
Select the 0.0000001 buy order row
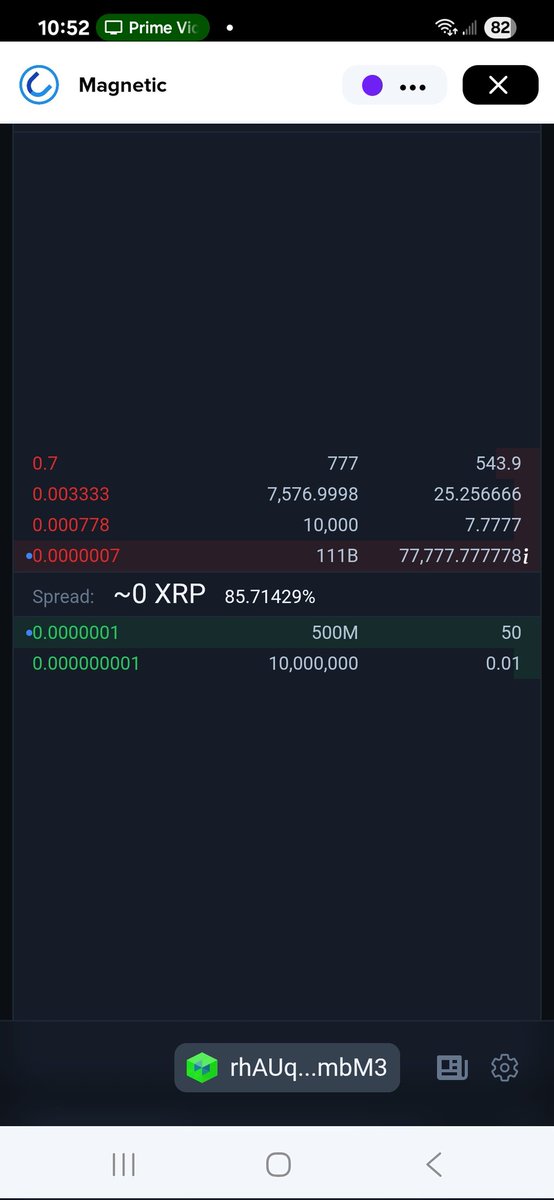coord(277,632)
